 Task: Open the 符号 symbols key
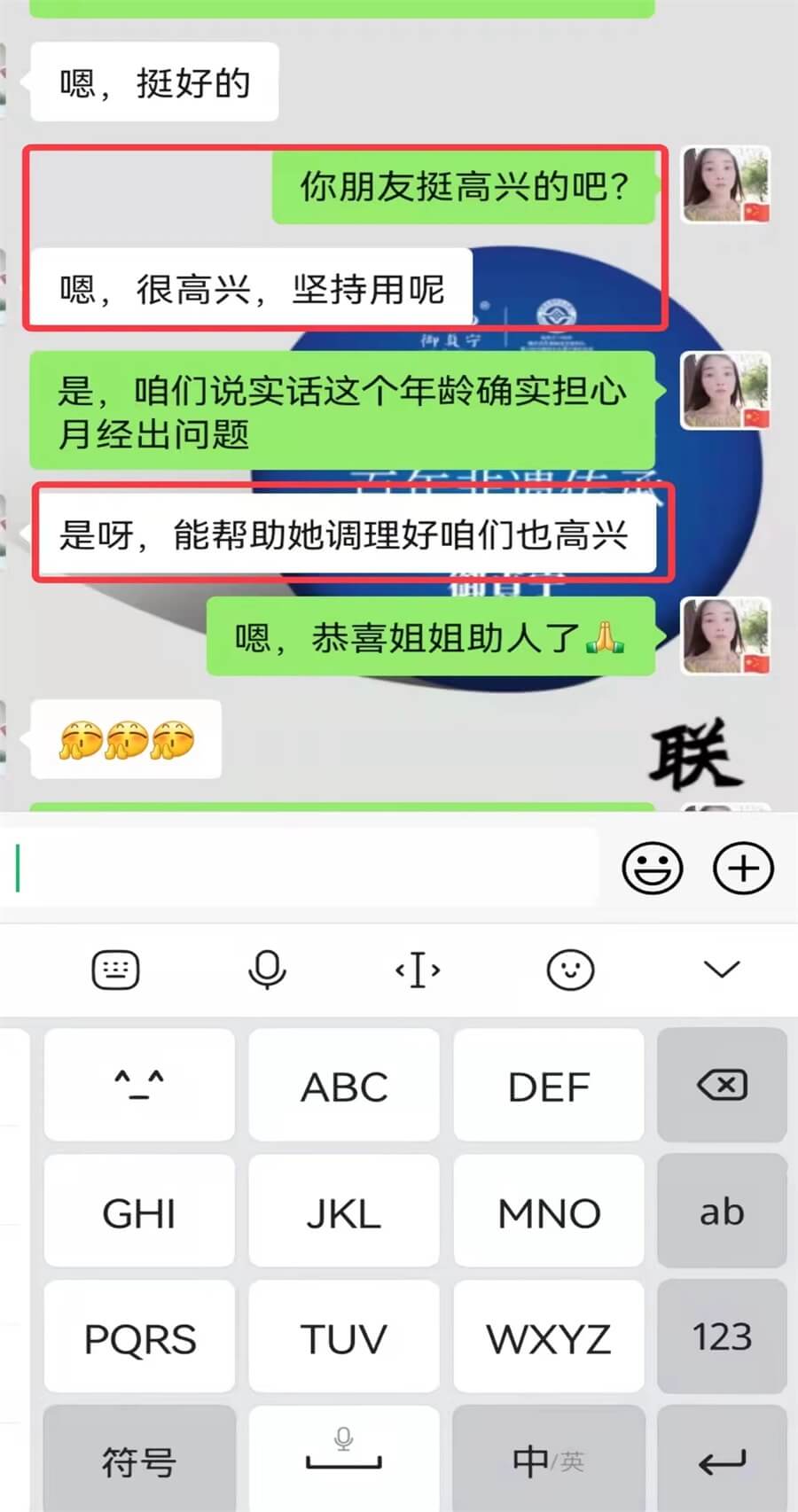(x=139, y=1461)
